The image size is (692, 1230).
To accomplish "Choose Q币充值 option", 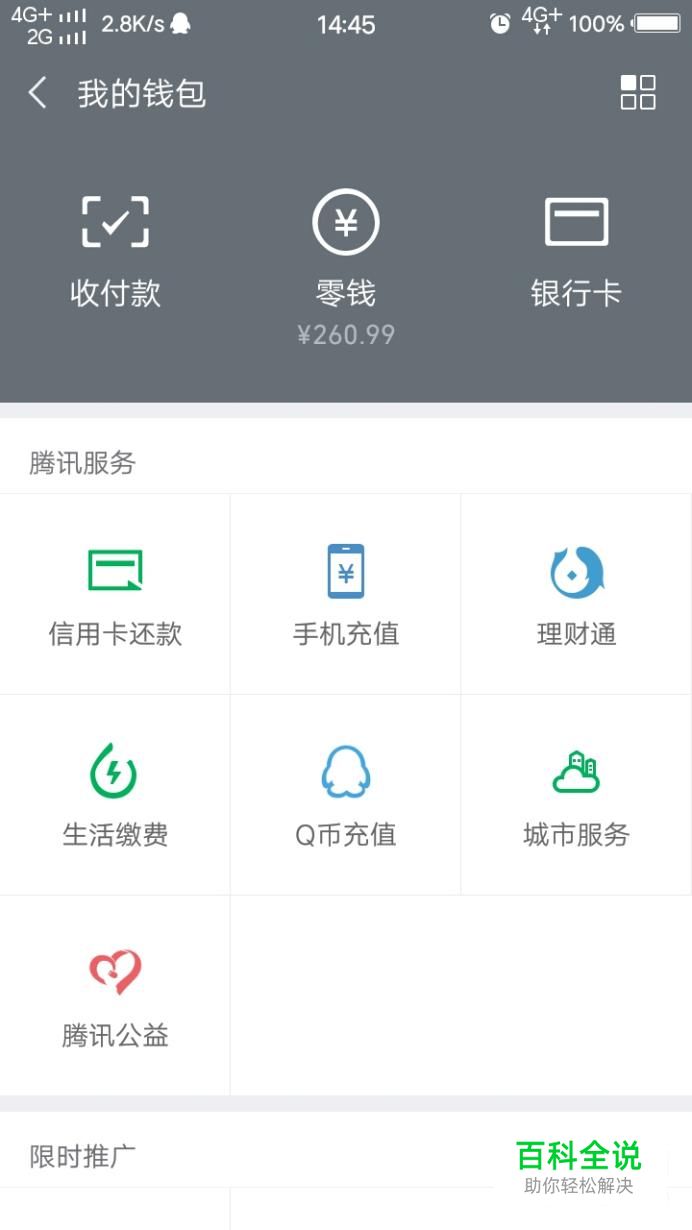I will pos(346,795).
